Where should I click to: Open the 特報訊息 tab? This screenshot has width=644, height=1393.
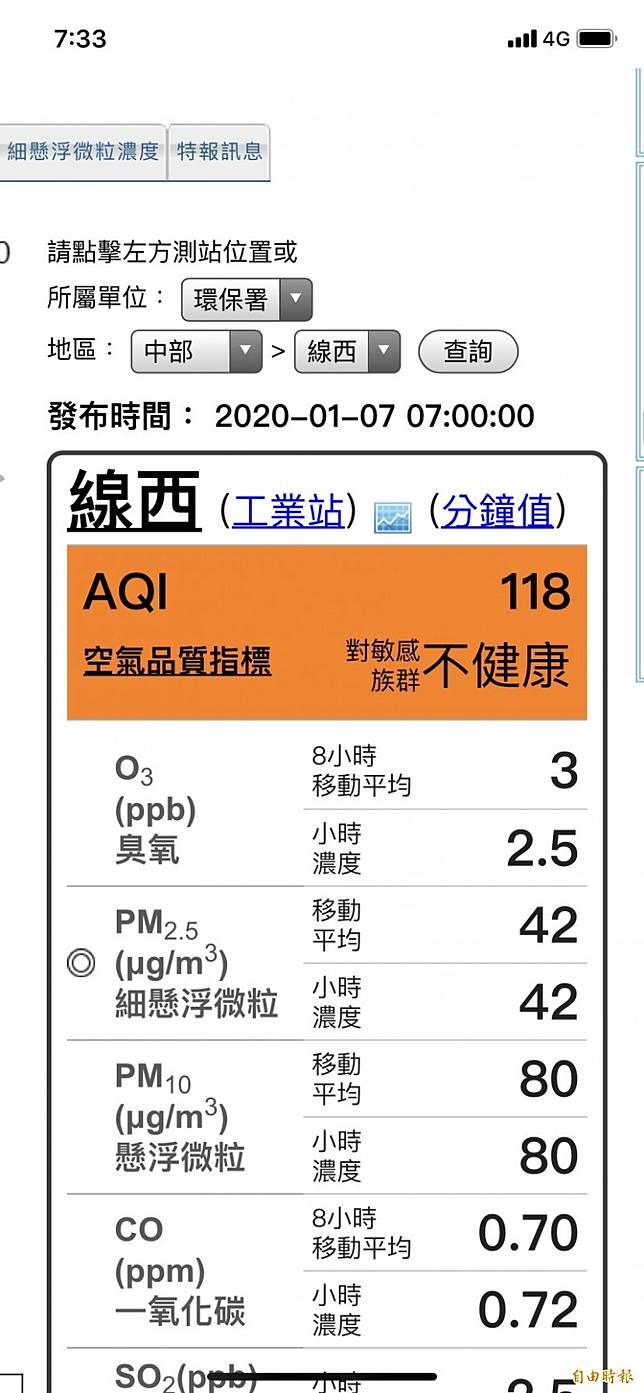click(x=219, y=152)
